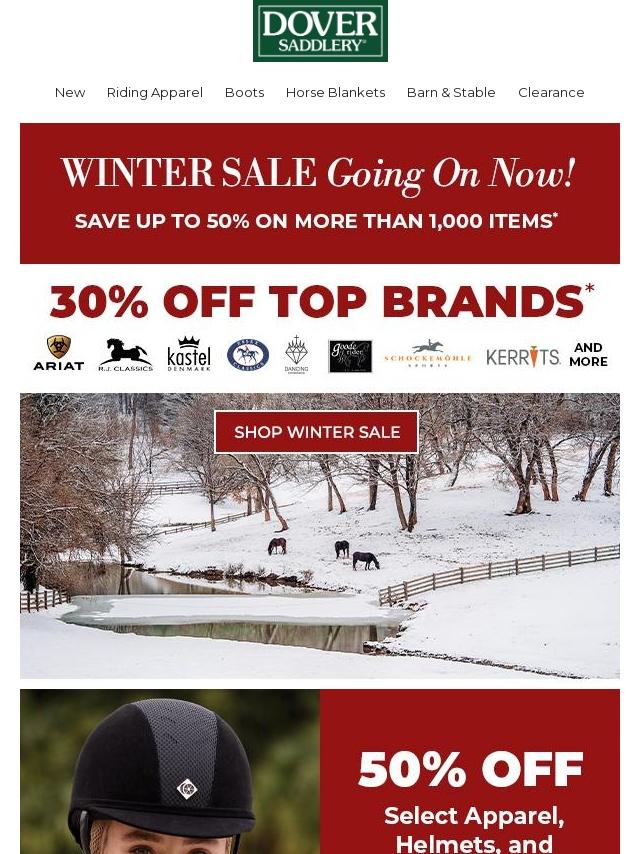Image resolution: width=640 pixels, height=854 pixels.
Task: Tap the Dover Saddlery logo
Action: tap(320, 30)
